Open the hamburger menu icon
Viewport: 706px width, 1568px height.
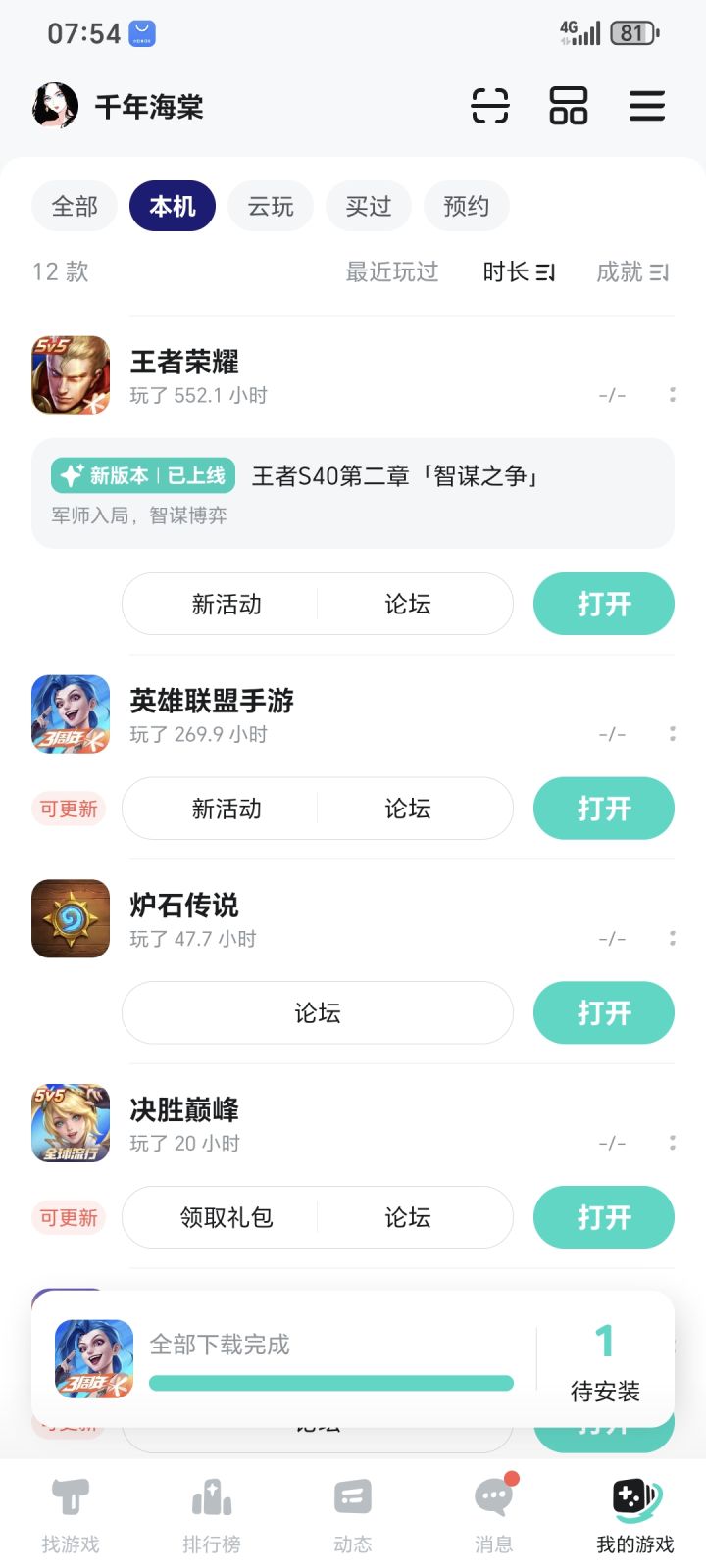pos(647,106)
